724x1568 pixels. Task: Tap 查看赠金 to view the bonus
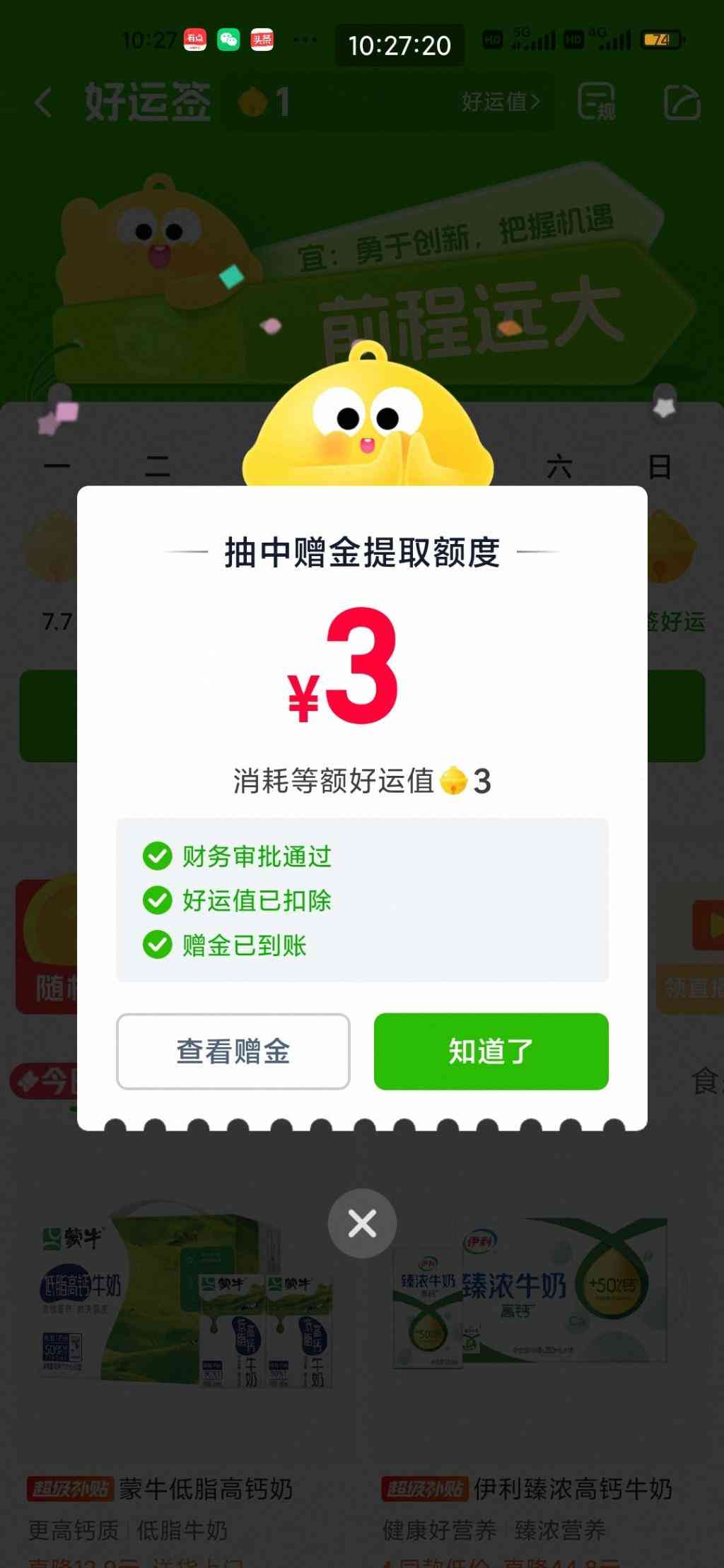click(x=233, y=1051)
